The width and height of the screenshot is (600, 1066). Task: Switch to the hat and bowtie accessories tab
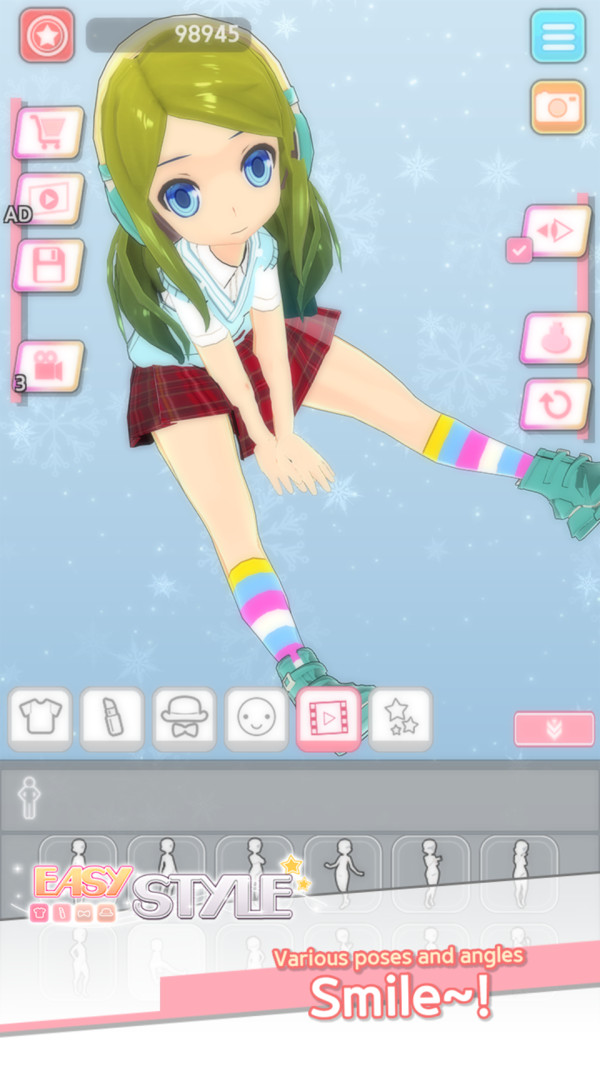click(x=184, y=718)
